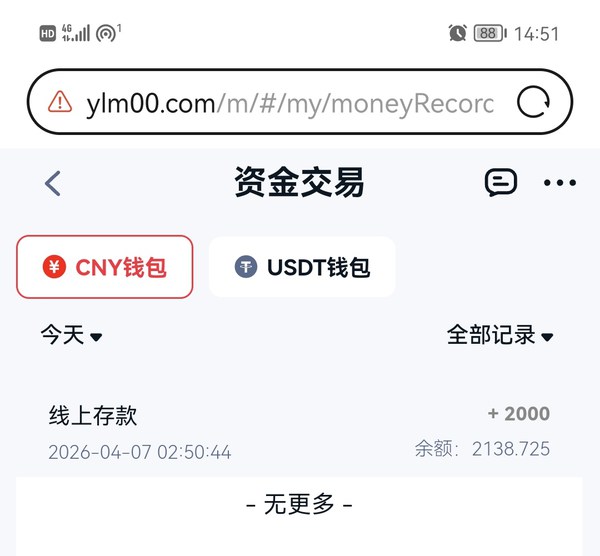
Task: Expand the 今天 date filter dropdown
Action: (x=72, y=335)
